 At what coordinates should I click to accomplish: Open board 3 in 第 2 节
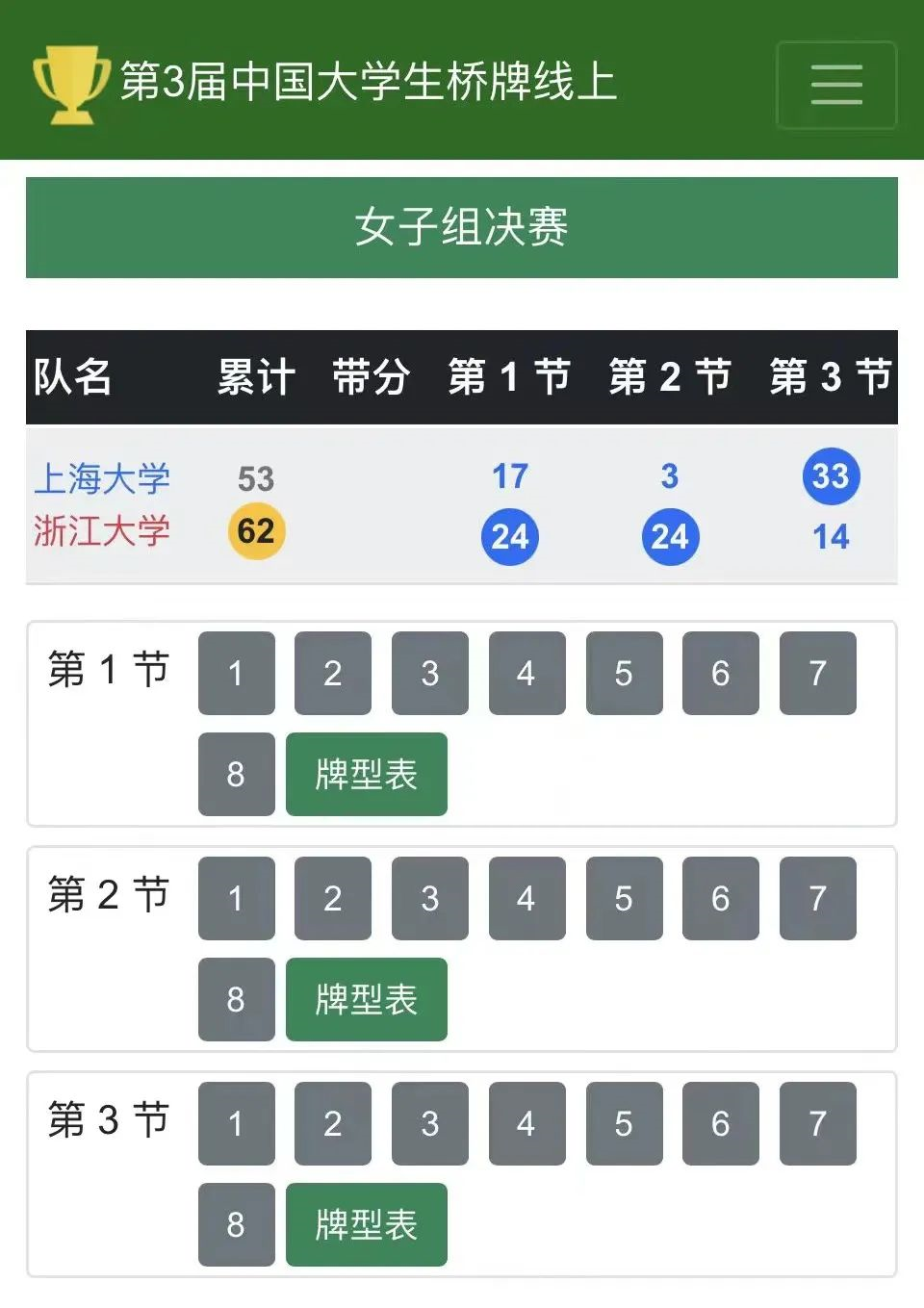(429, 898)
